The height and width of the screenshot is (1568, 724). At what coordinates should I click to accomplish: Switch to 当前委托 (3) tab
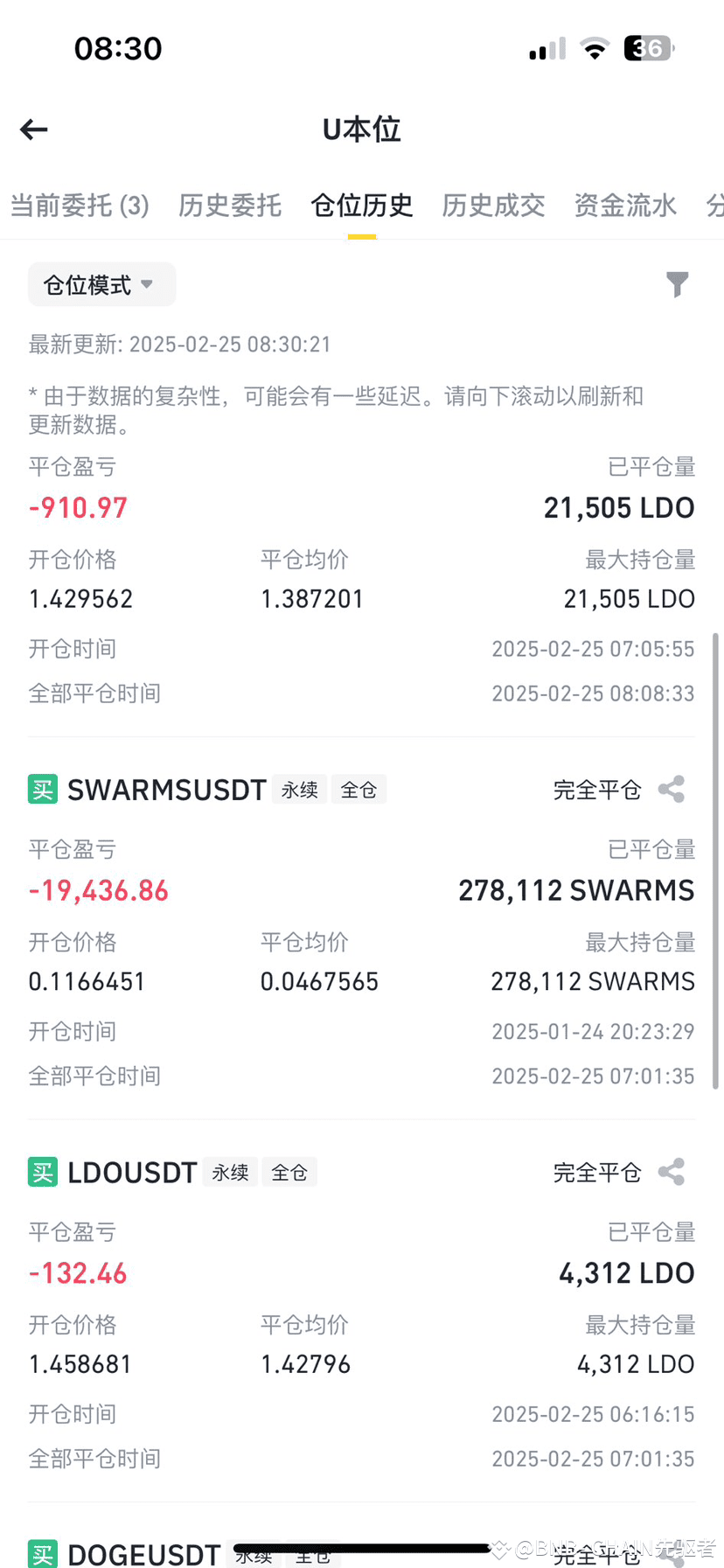(80, 206)
